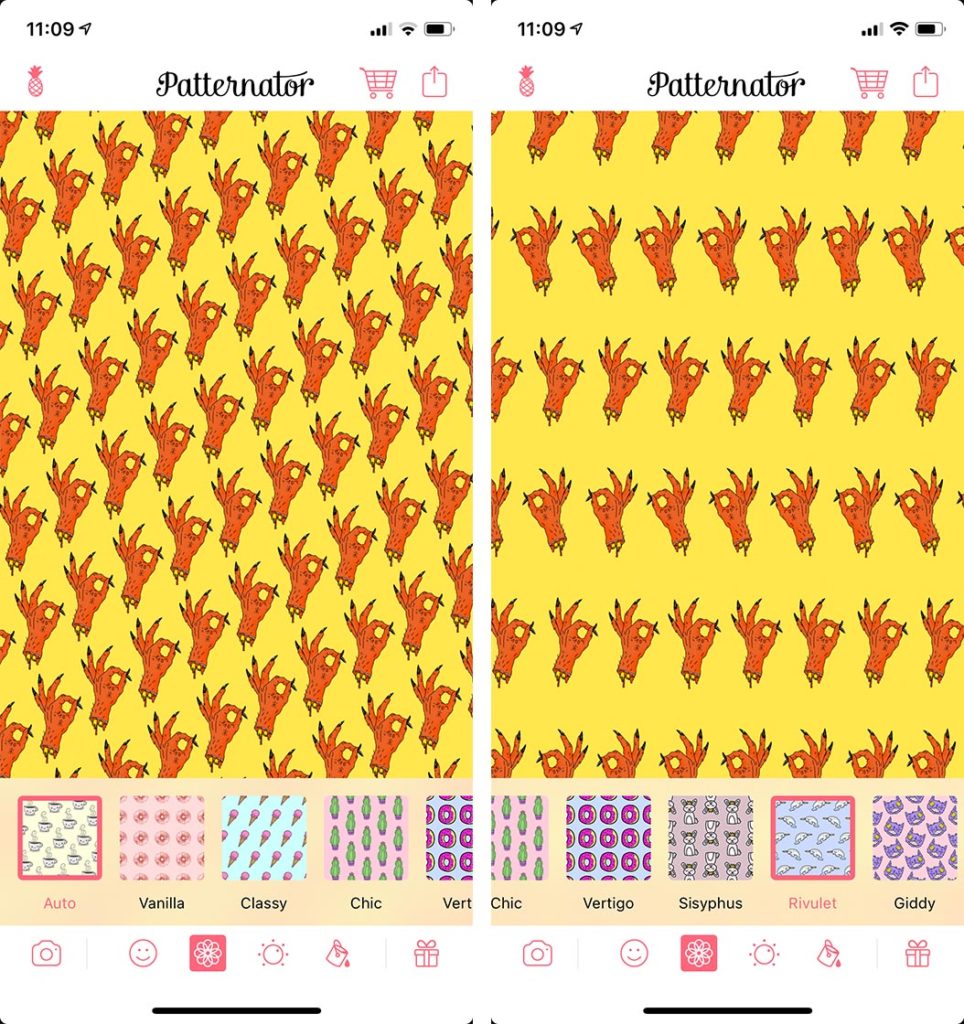Apply the Giddy pattern
This screenshot has height=1024, width=964.
(914, 838)
